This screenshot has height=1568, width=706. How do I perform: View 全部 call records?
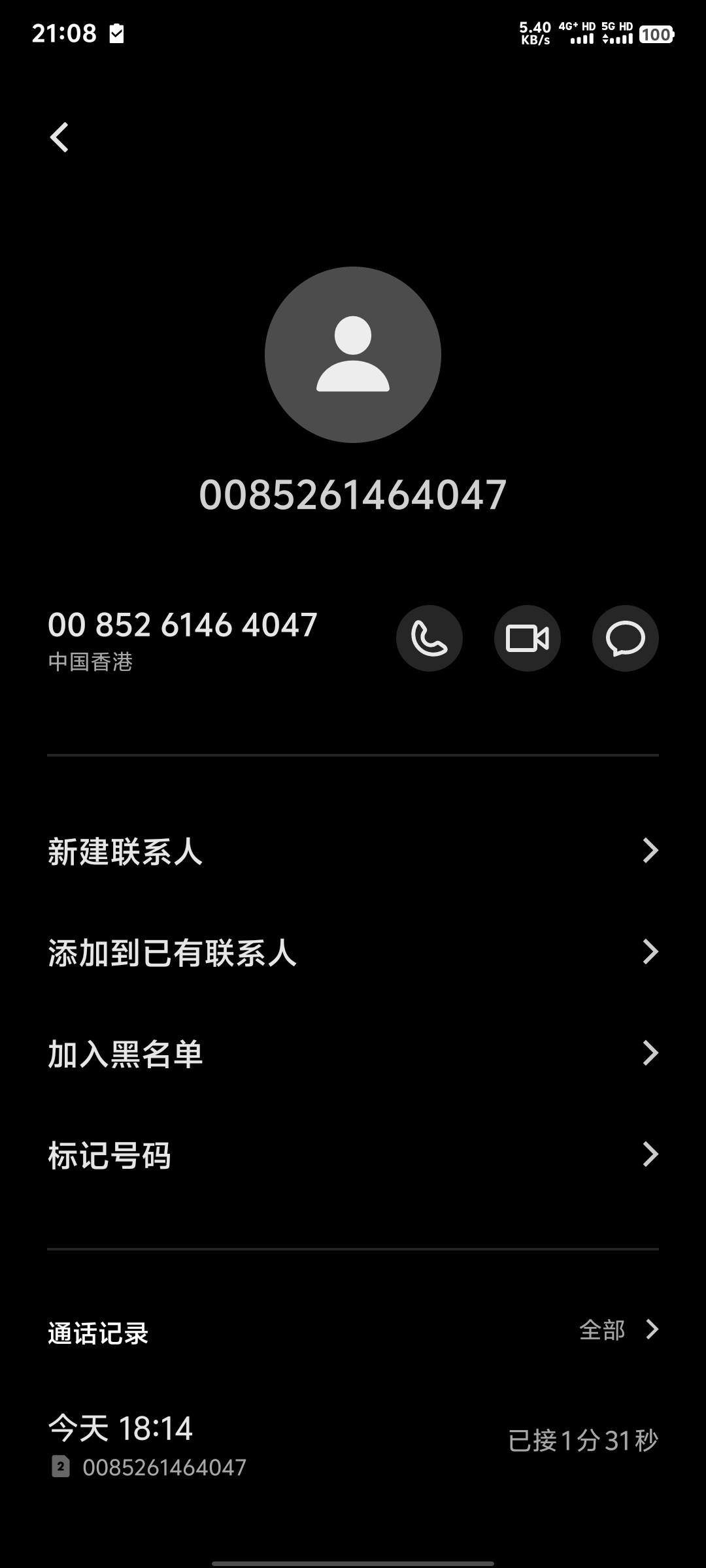(618, 1330)
